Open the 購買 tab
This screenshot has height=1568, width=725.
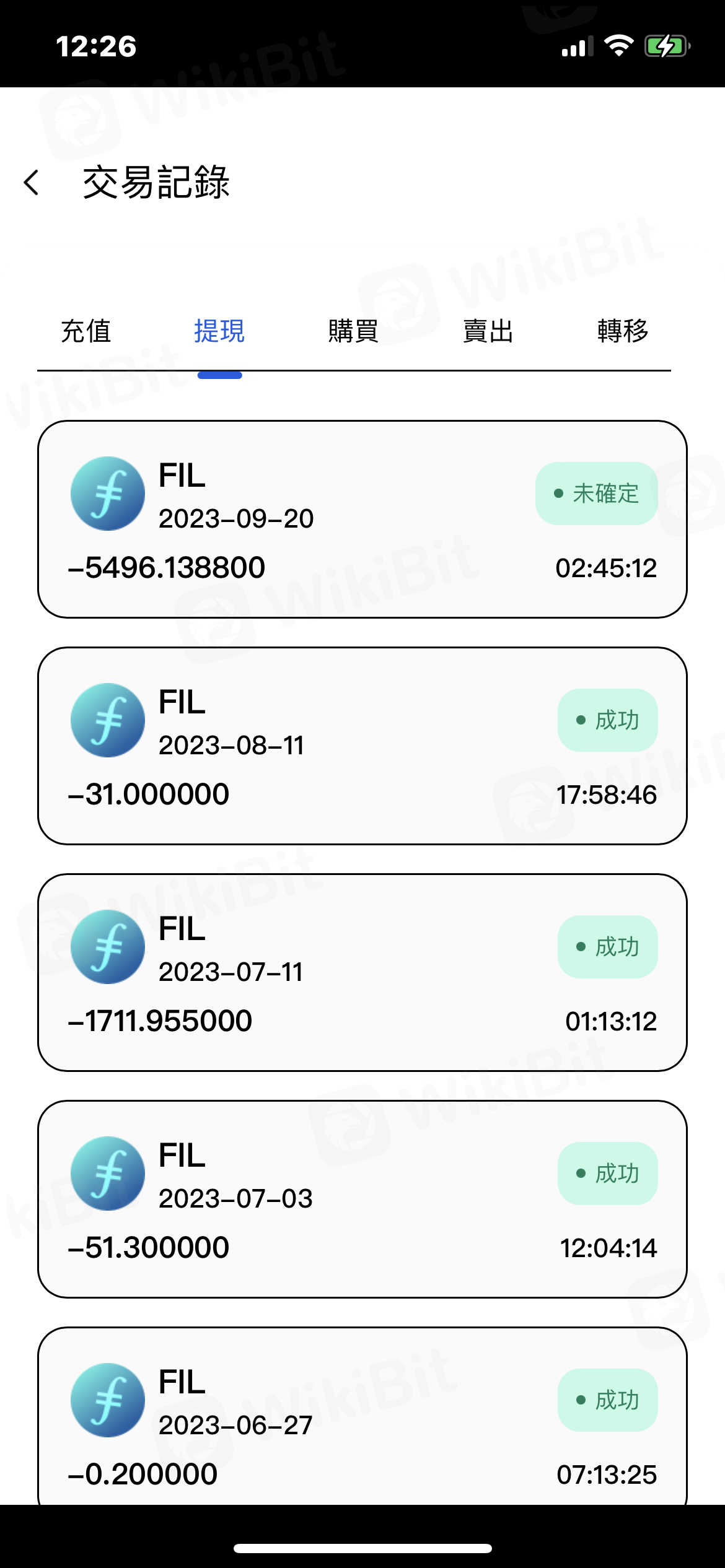(x=353, y=331)
